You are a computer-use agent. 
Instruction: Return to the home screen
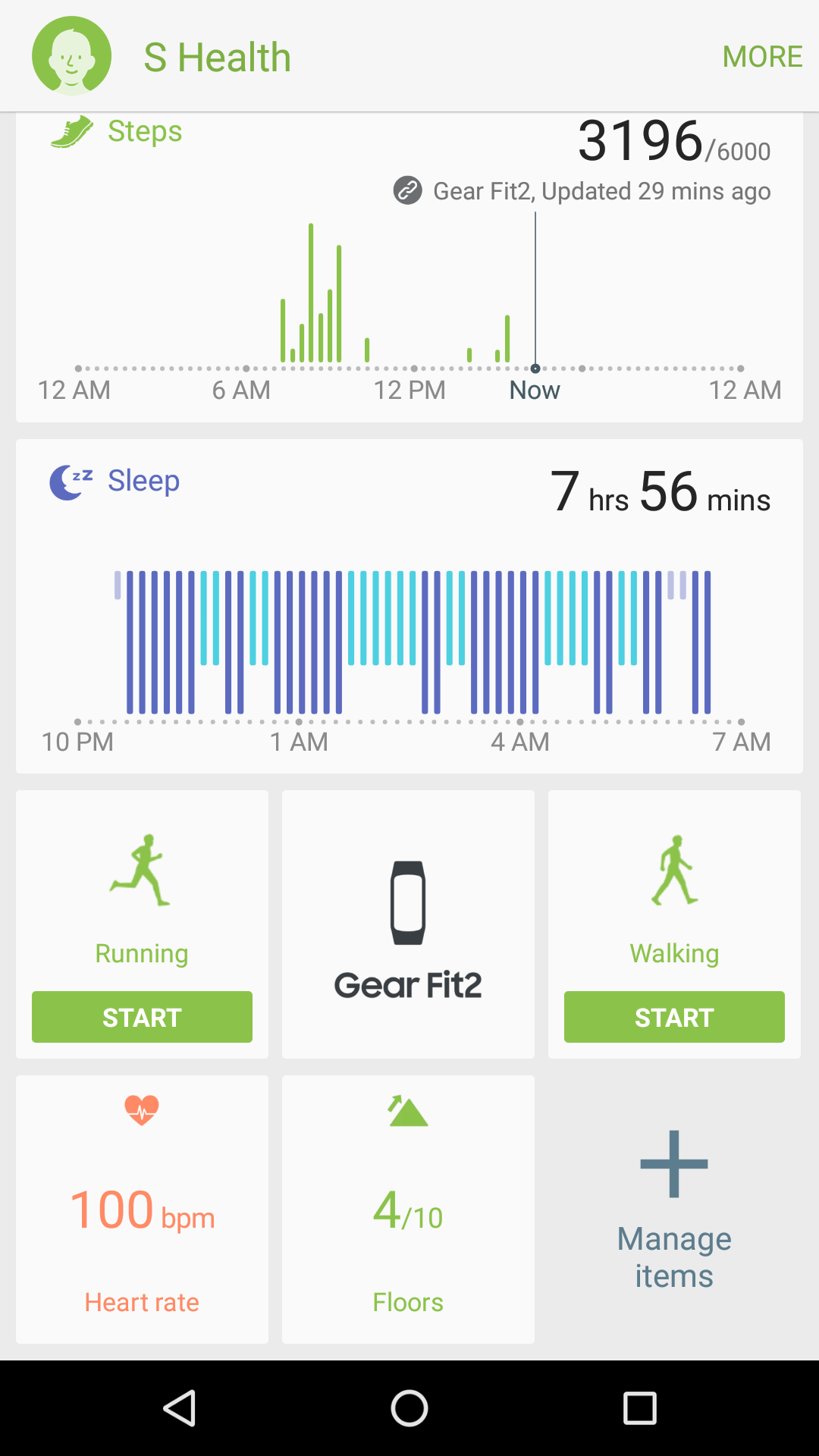(409, 1408)
